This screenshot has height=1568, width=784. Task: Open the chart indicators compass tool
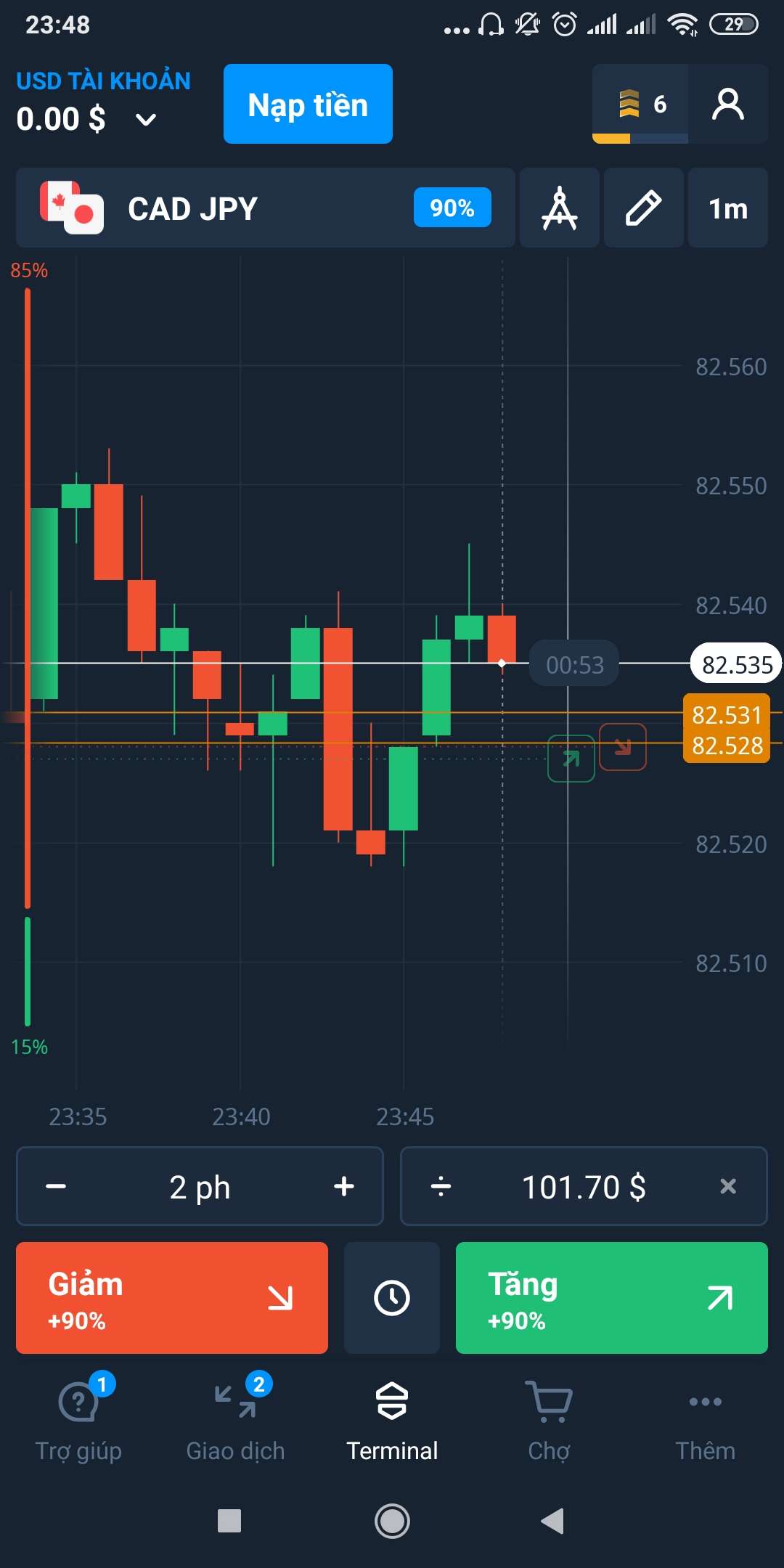(x=560, y=208)
